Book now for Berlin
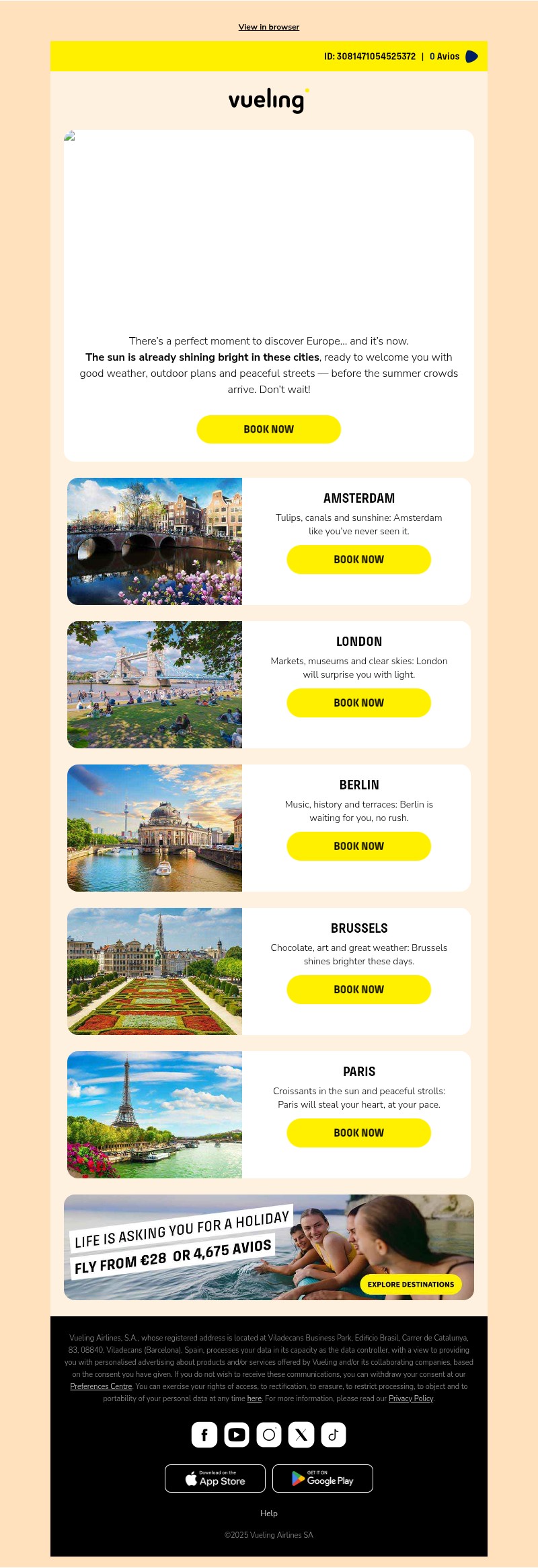 coord(358,846)
